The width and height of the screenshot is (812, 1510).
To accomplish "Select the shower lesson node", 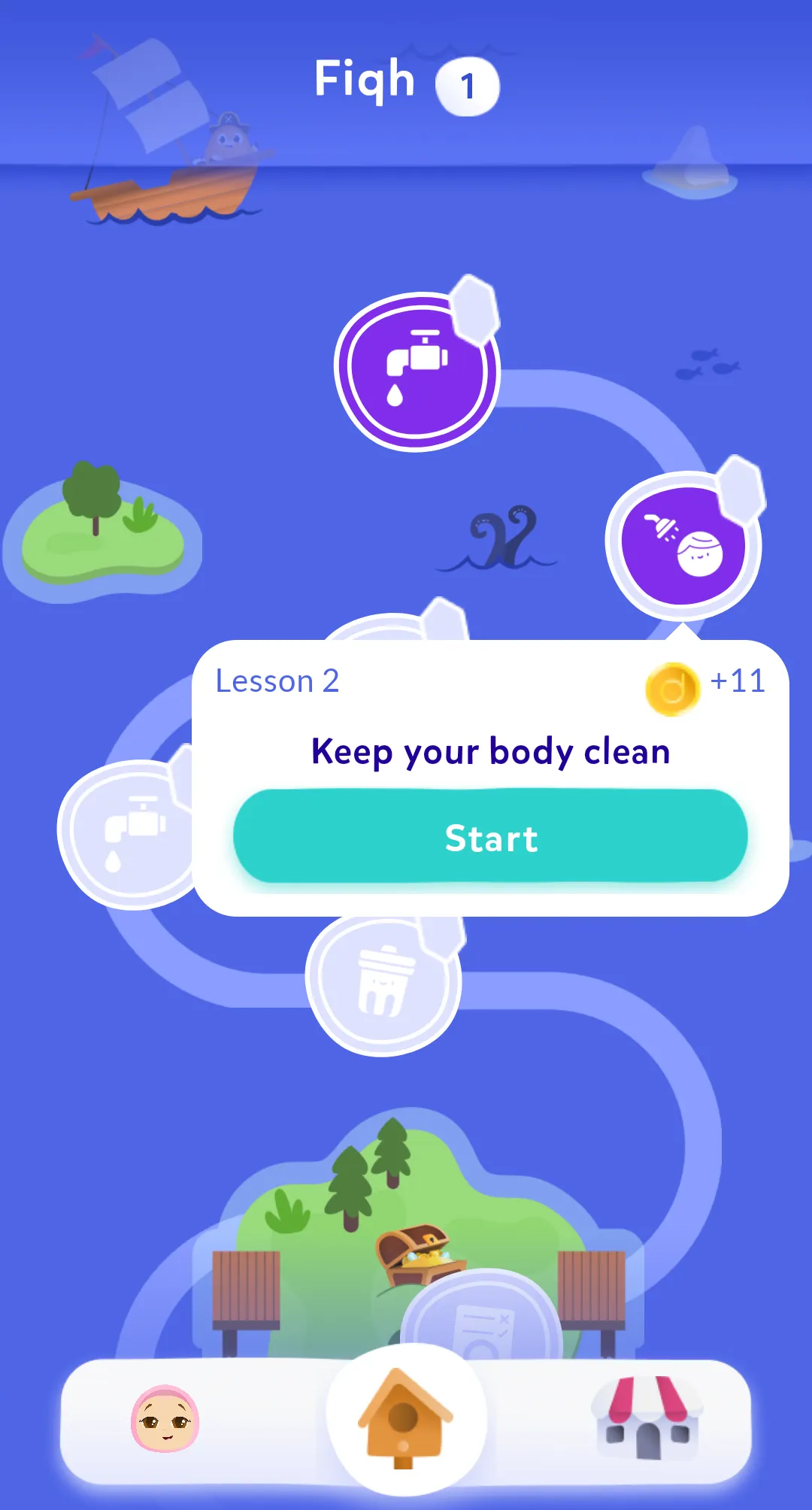I will 682,544.
